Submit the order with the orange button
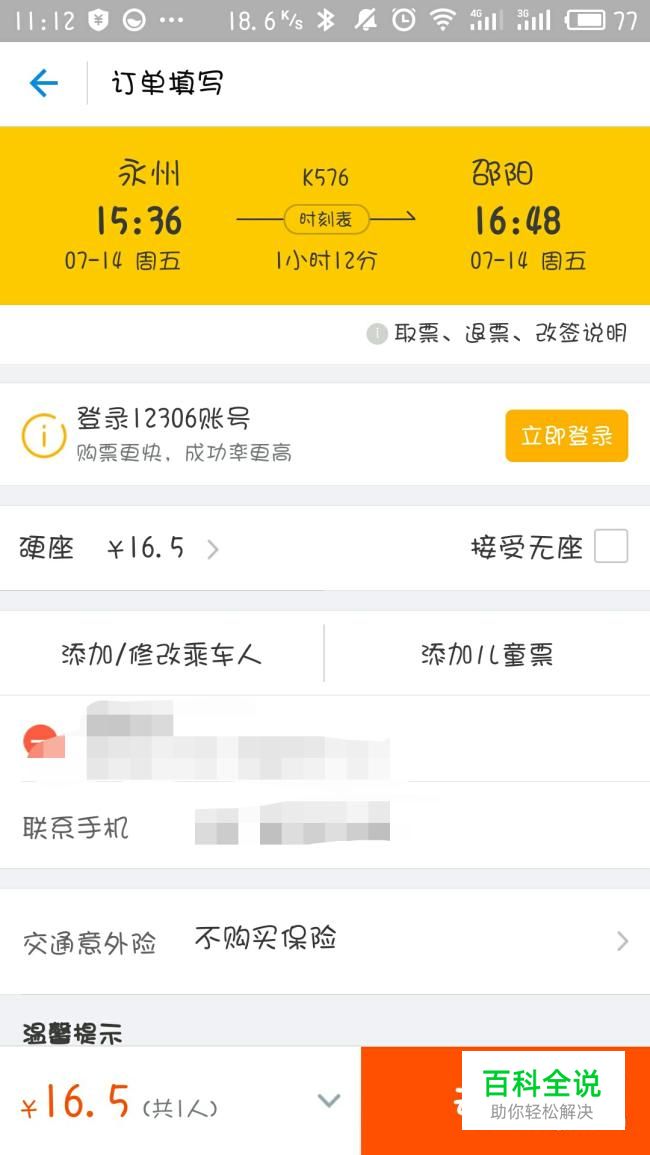This screenshot has width=650, height=1155. [x=505, y=1100]
